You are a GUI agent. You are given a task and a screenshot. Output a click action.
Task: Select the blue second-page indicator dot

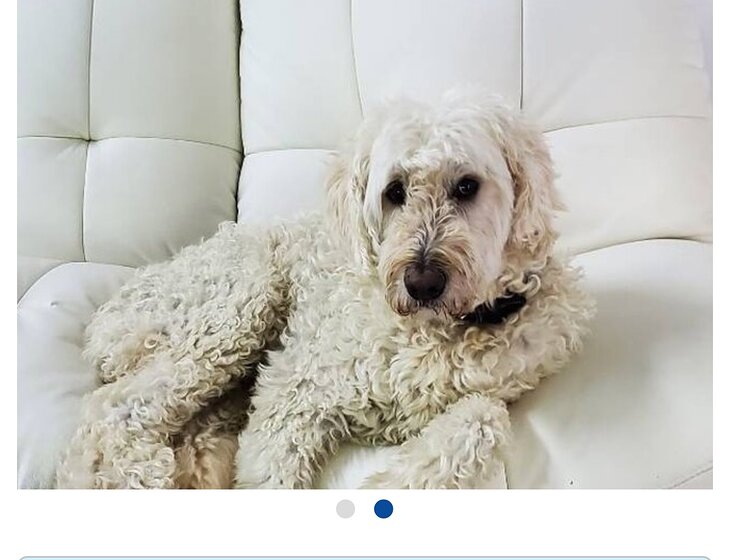point(383,509)
